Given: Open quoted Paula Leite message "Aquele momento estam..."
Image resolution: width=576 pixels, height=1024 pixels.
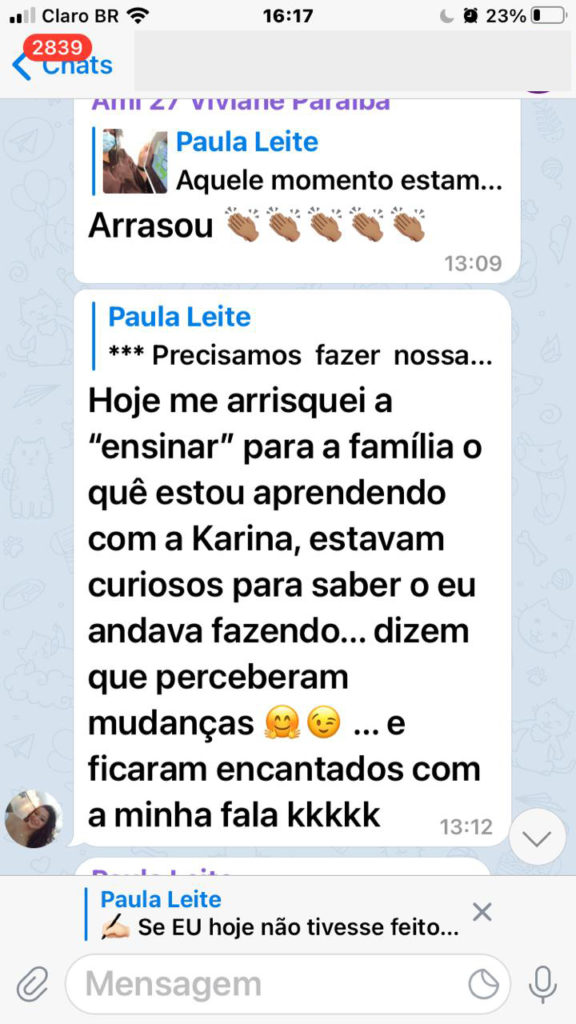Looking at the screenshot, I should [x=298, y=161].
